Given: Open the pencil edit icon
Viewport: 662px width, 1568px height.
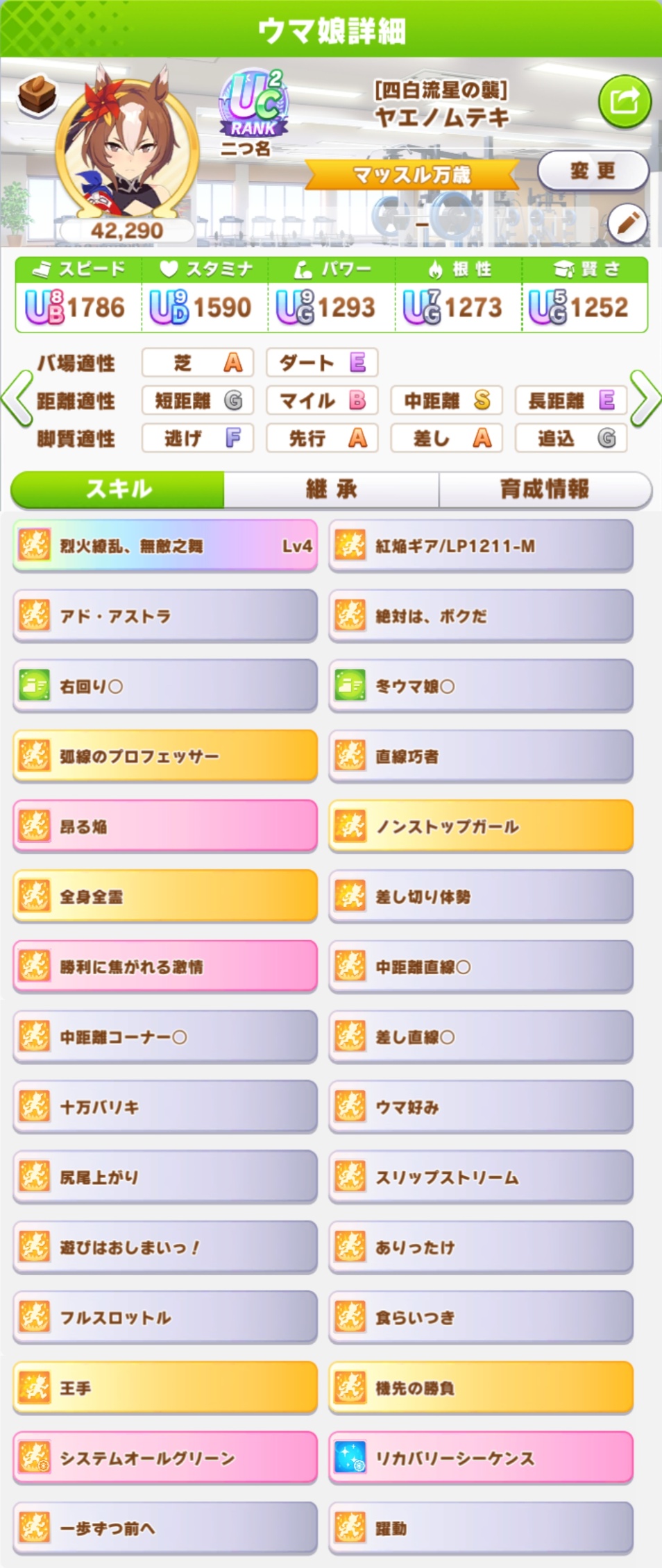Looking at the screenshot, I should (627, 223).
